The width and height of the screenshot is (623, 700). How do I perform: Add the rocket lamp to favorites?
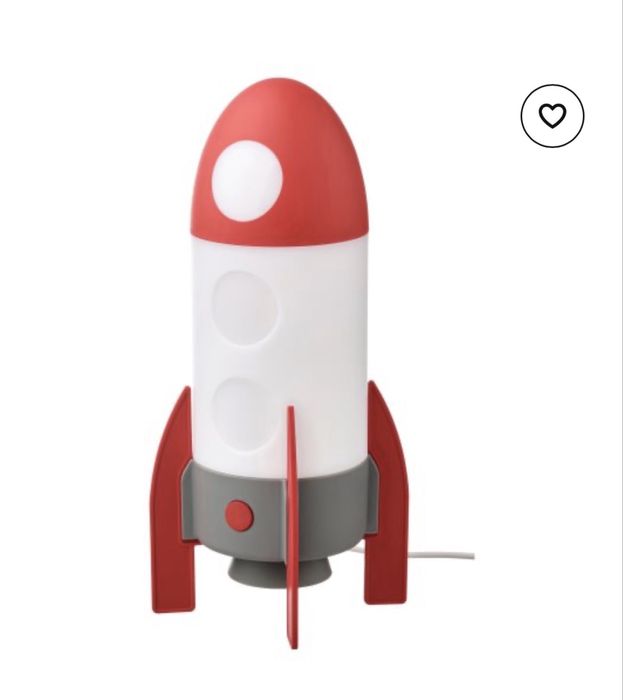point(552,116)
